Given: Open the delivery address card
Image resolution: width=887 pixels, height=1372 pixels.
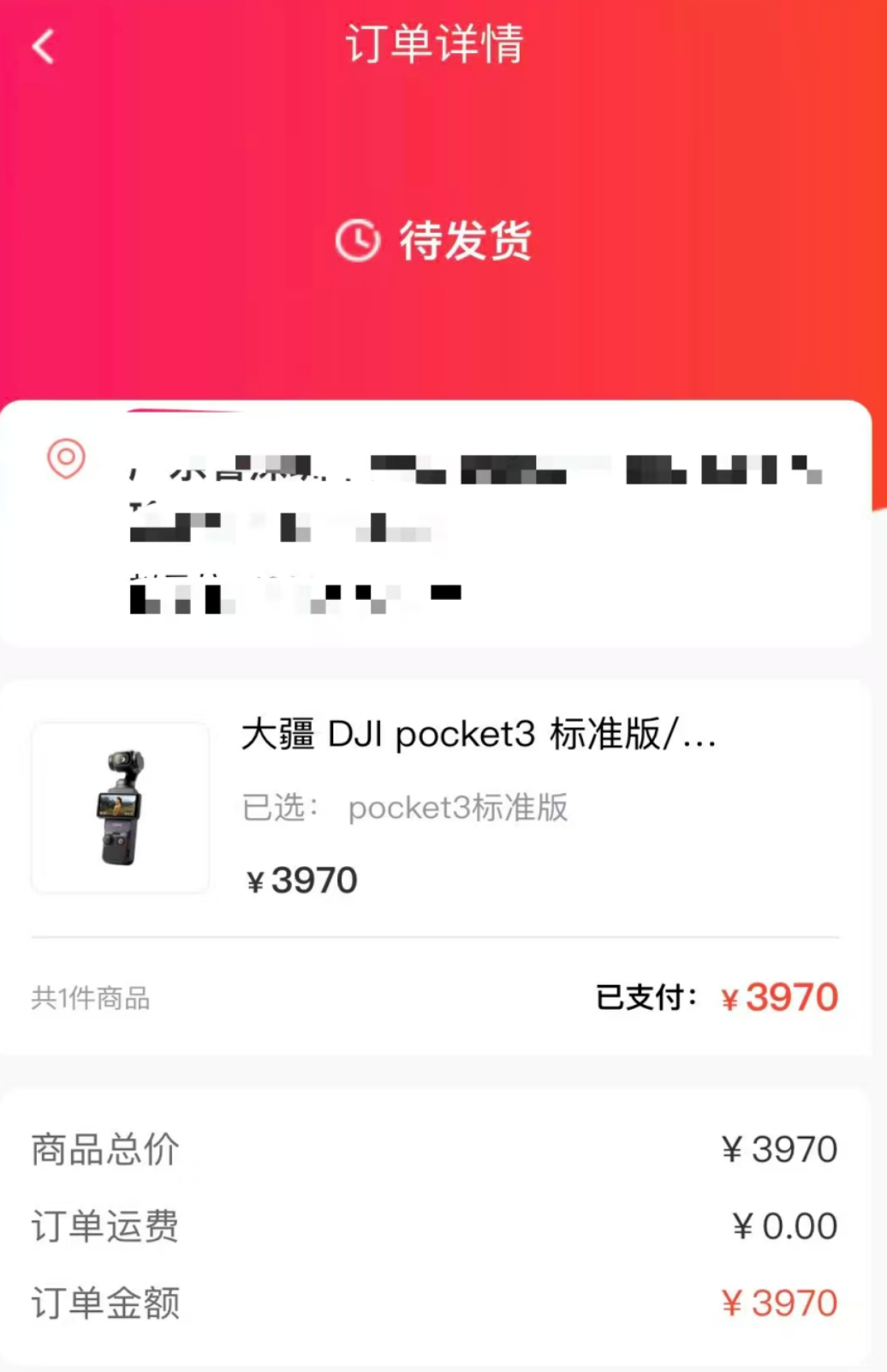Looking at the screenshot, I should pos(435,524).
